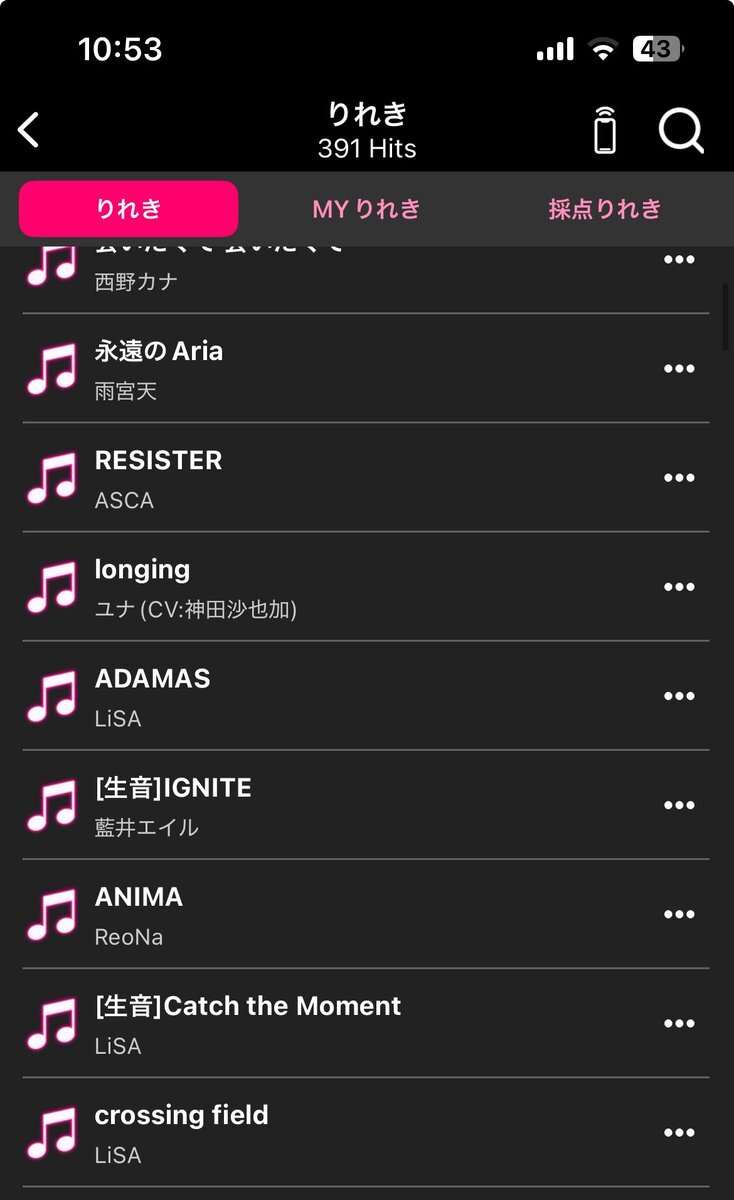Viewport: 734px width, 1200px height.
Task: Show more options for crossing field
Action: point(679,1132)
